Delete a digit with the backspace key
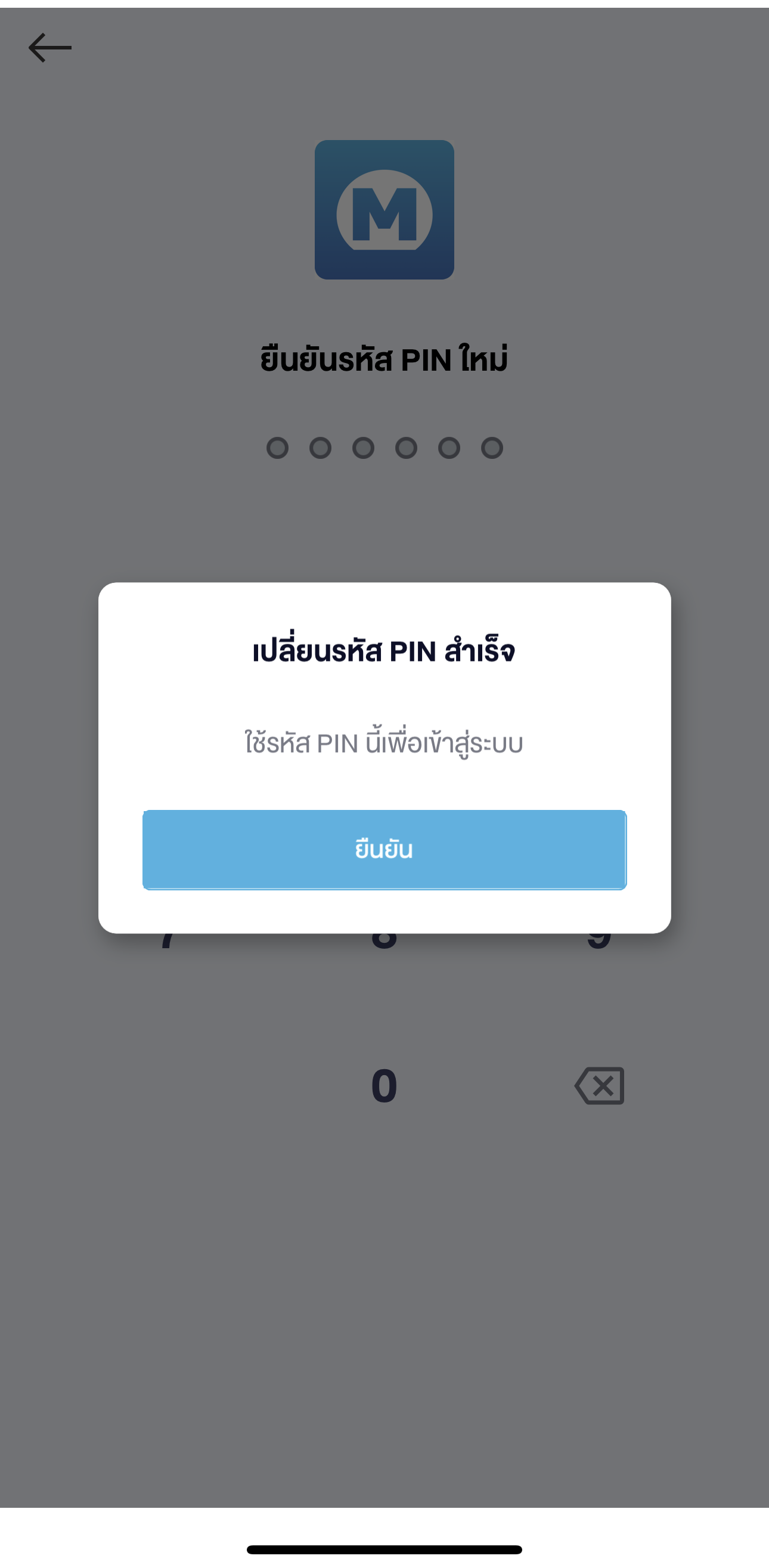Screen dimensions: 769x1568 (x=600, y=1086)
